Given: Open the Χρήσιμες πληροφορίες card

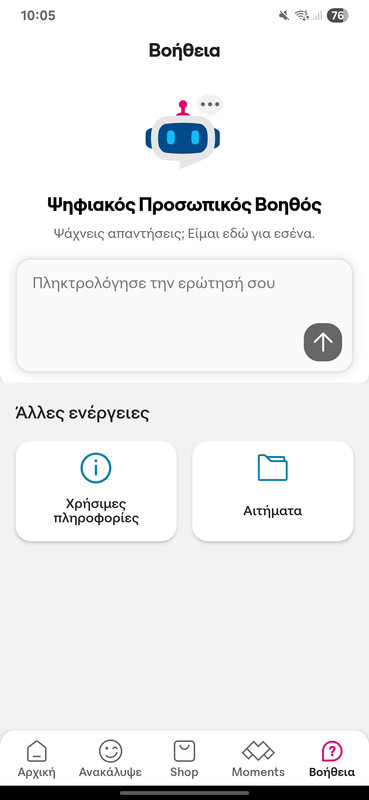Looking at the screenshot, I should pyautogui.click(x=96, y=491).
